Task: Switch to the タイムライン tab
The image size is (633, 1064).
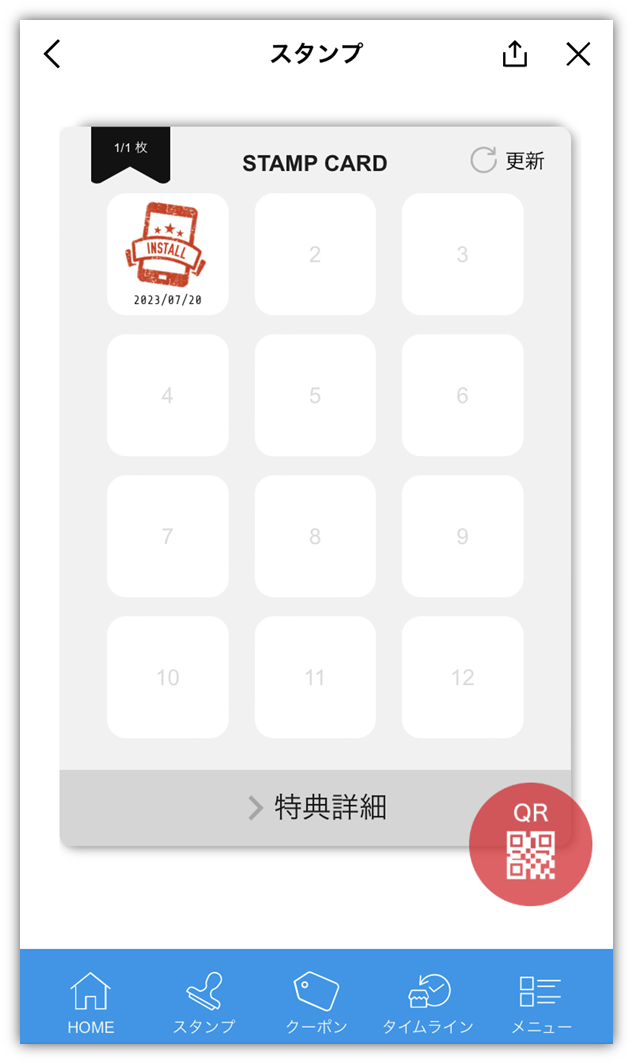Action: (x=428, y=1002)
